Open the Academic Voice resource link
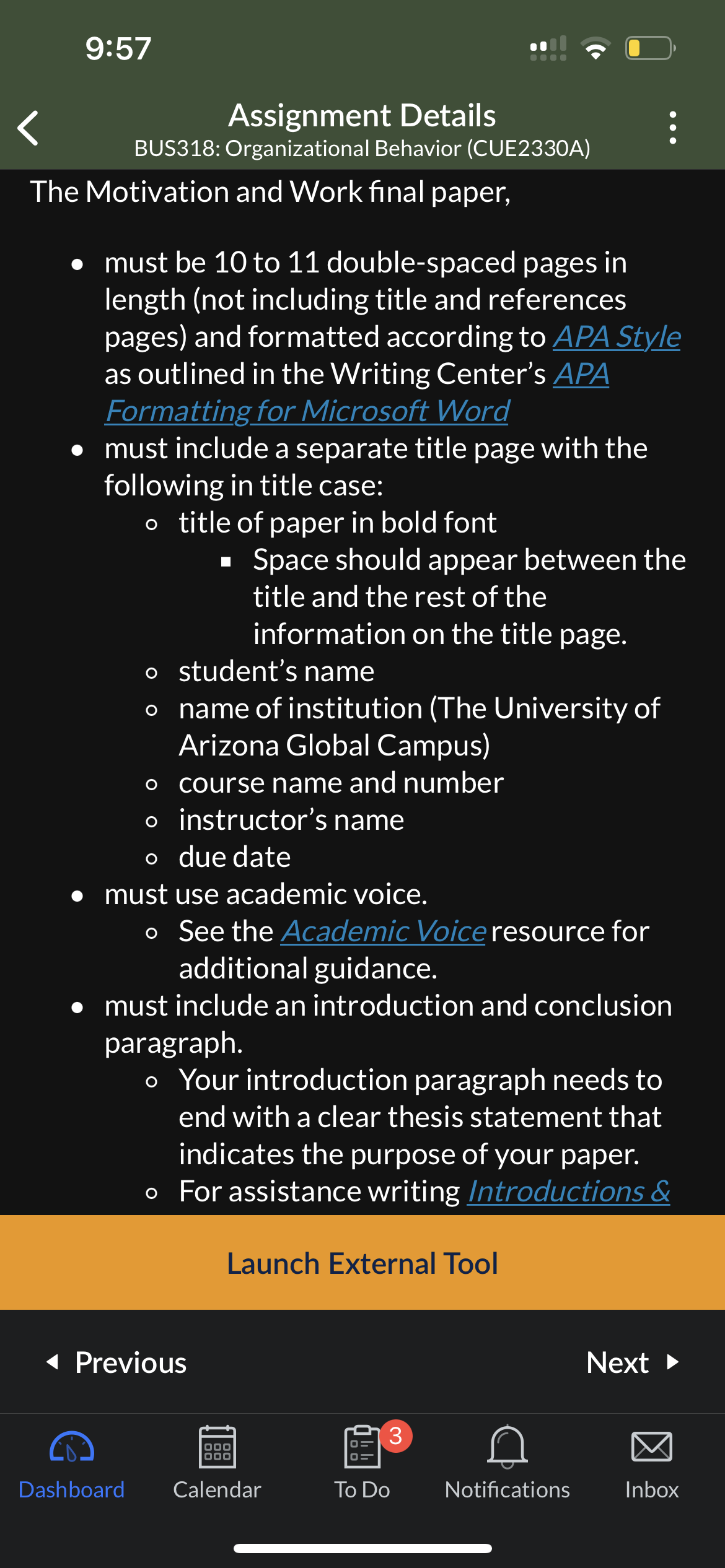 383,931
